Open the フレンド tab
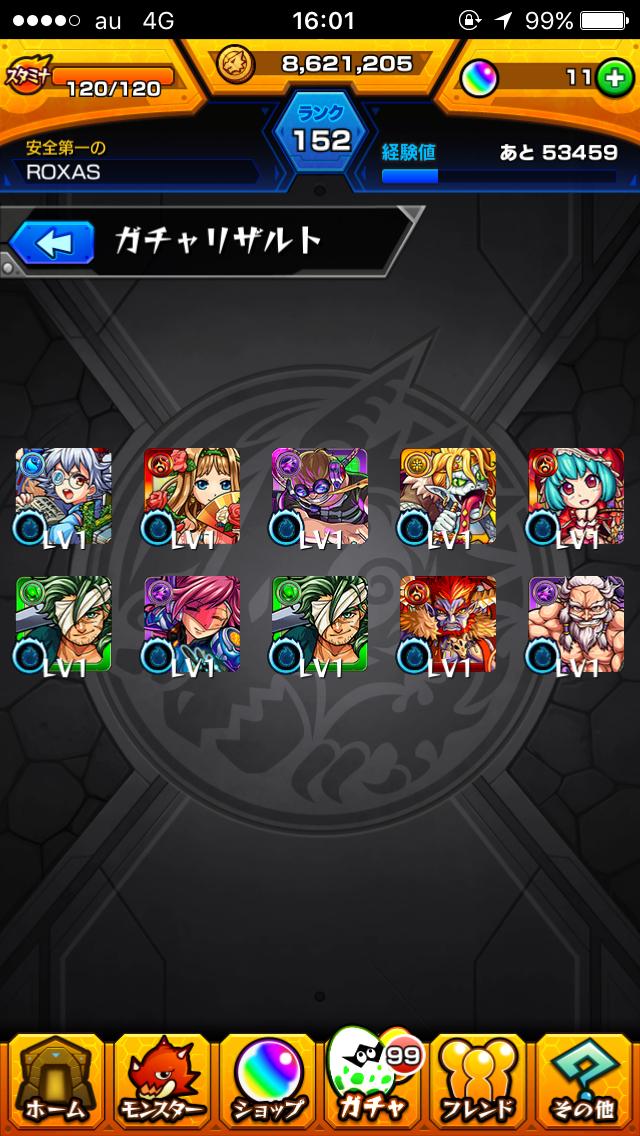Viewport: 640px width, 1136px height. (480, 1083)
